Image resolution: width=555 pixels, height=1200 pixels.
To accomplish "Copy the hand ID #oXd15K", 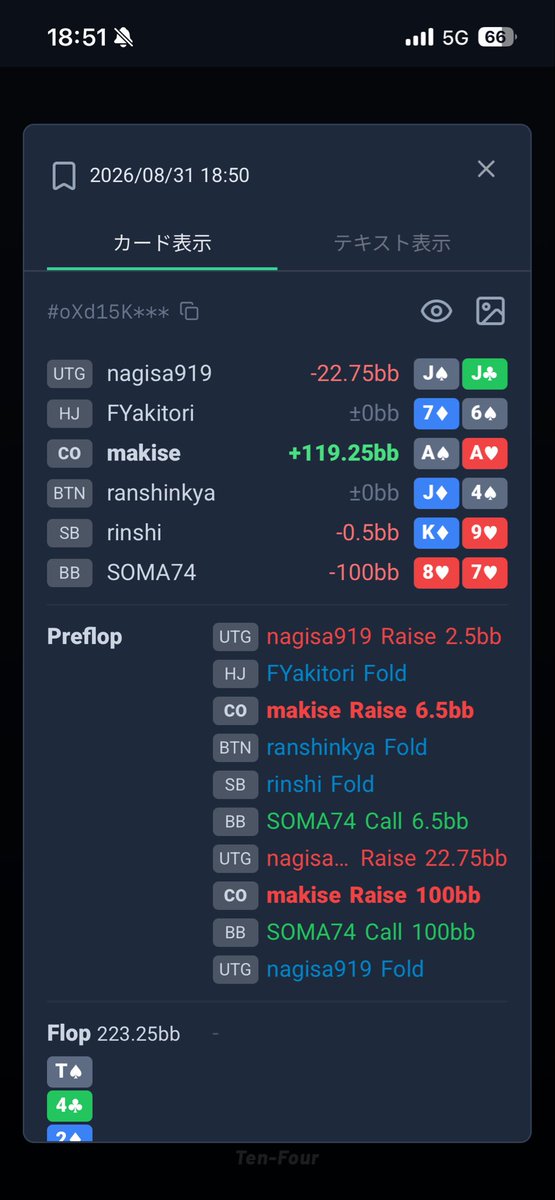I will click(x=190, y=312).
